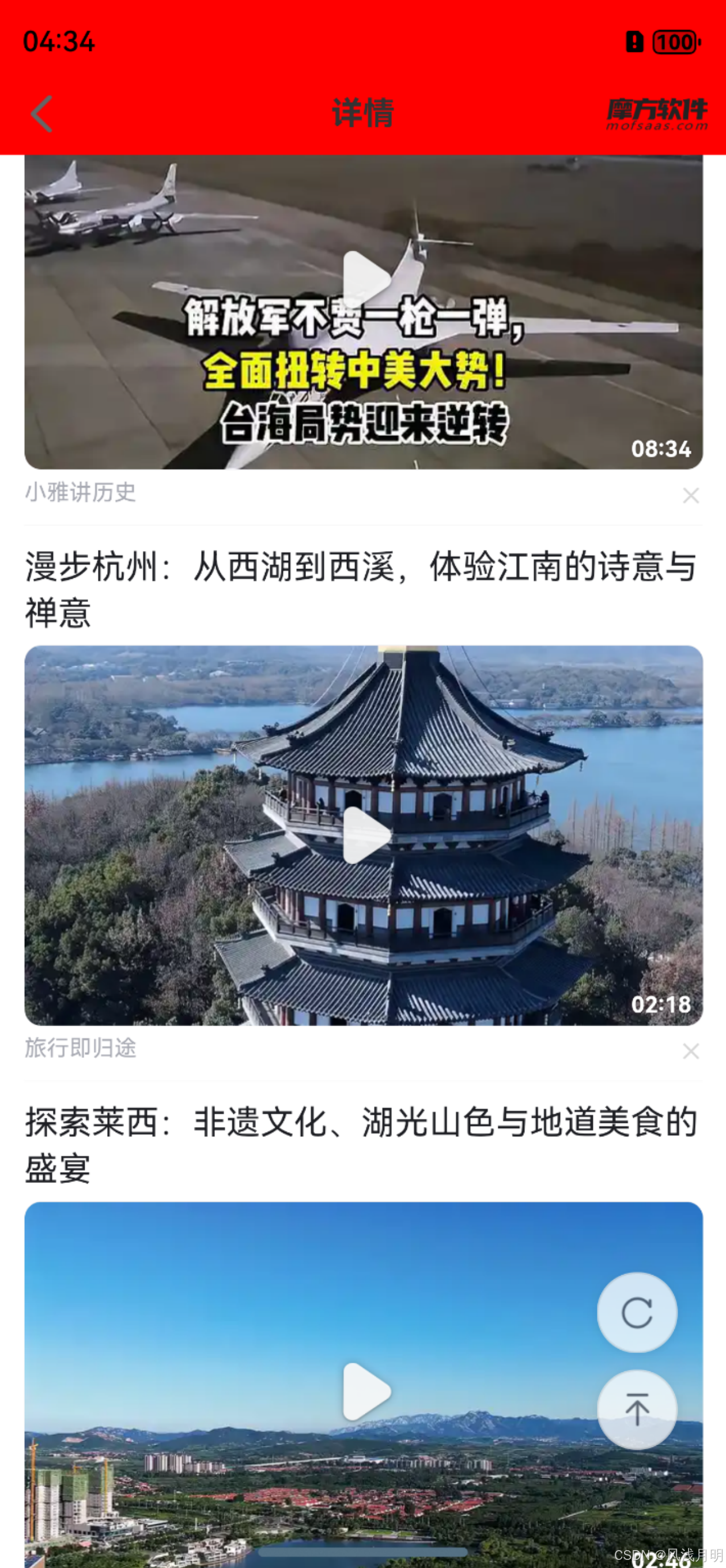The width and height of the screenshot is (726, 1568).
Task: Play the 莱西 landscape video
Action: click(366, 1391)
